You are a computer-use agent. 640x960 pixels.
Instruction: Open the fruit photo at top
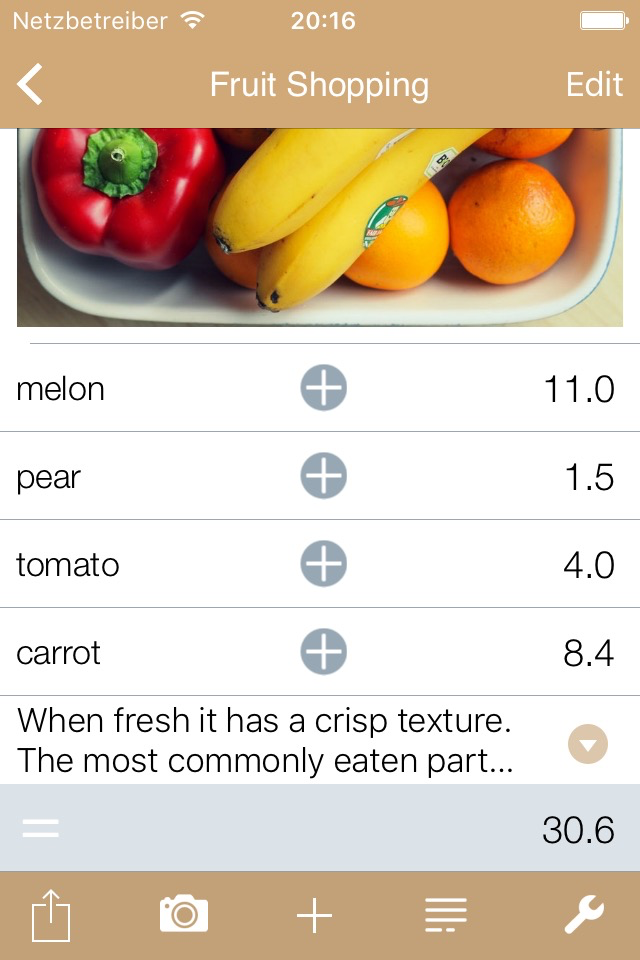click(x=320, y=227)
